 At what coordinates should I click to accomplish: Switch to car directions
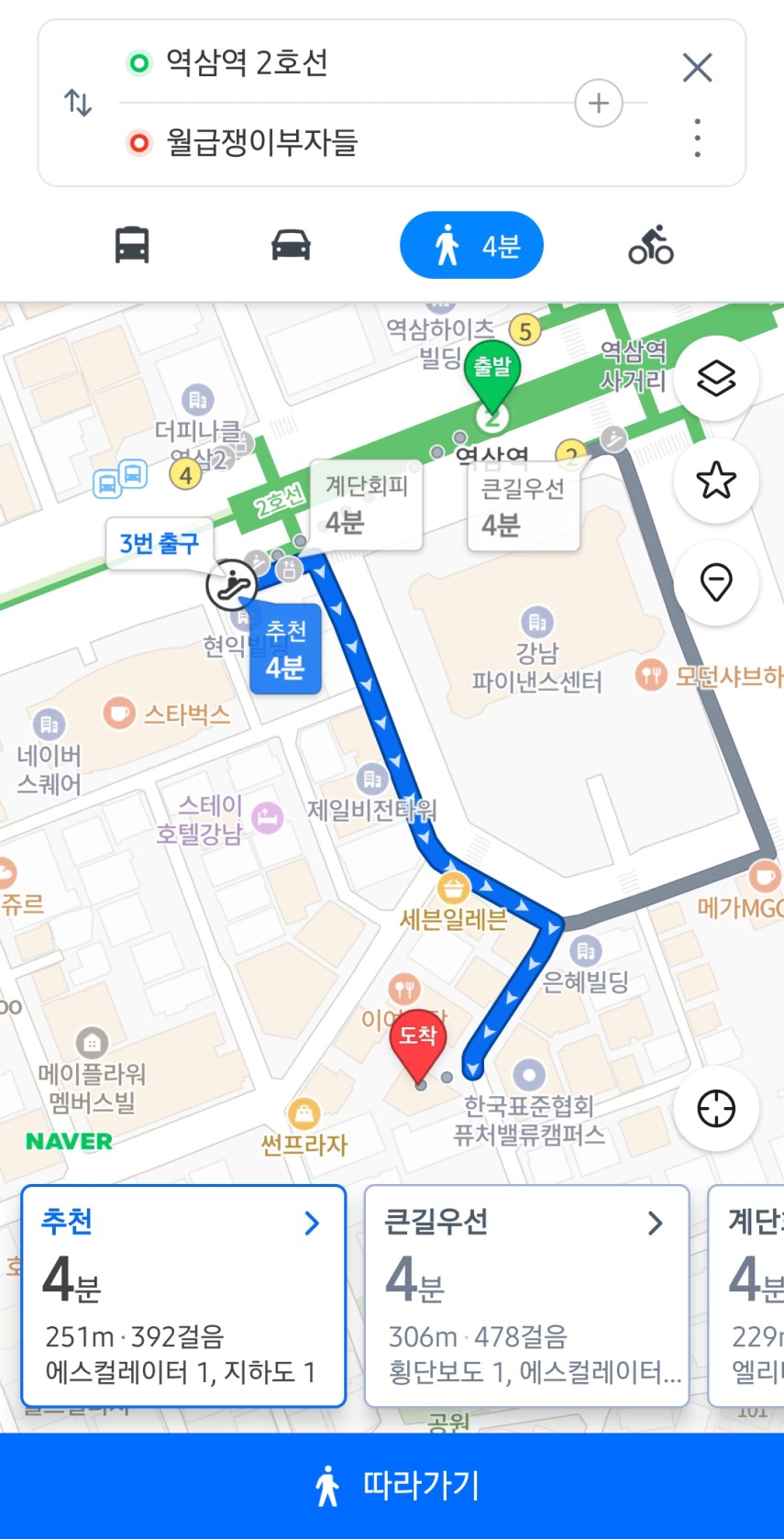pos(291,245)
